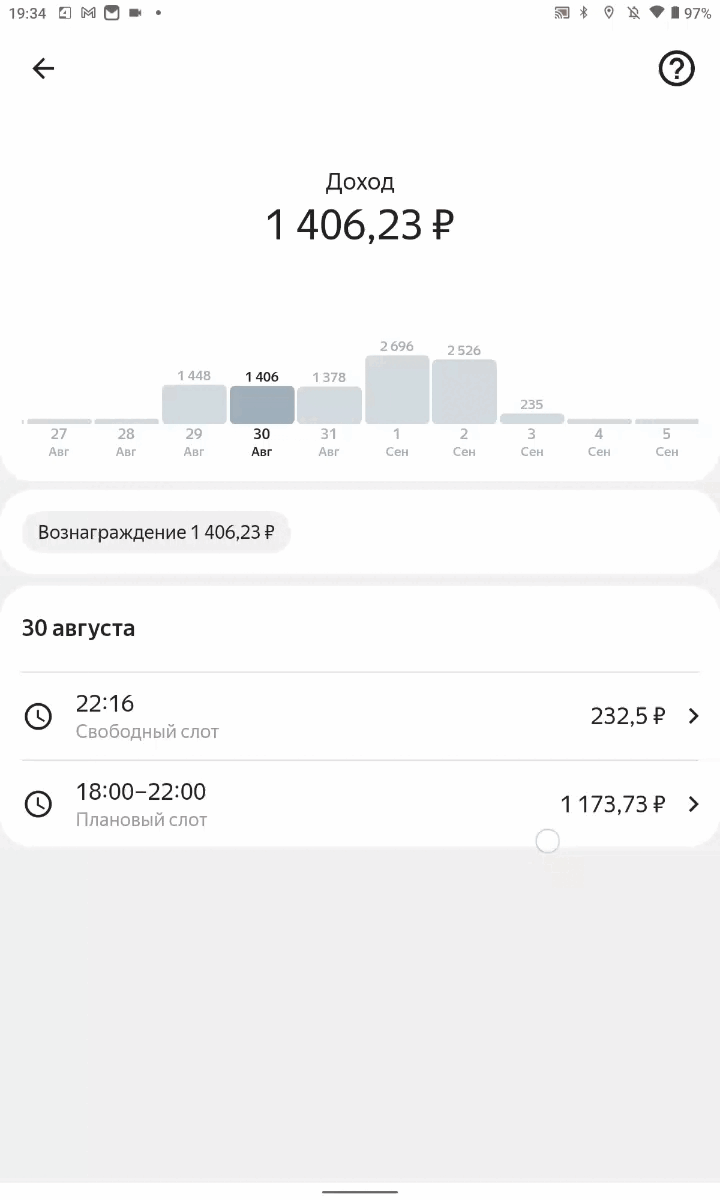This screenshot has width=720, height=1200.
Task: Tap the small circle loading indicator below the slots
Action: (x=547, y=841)
